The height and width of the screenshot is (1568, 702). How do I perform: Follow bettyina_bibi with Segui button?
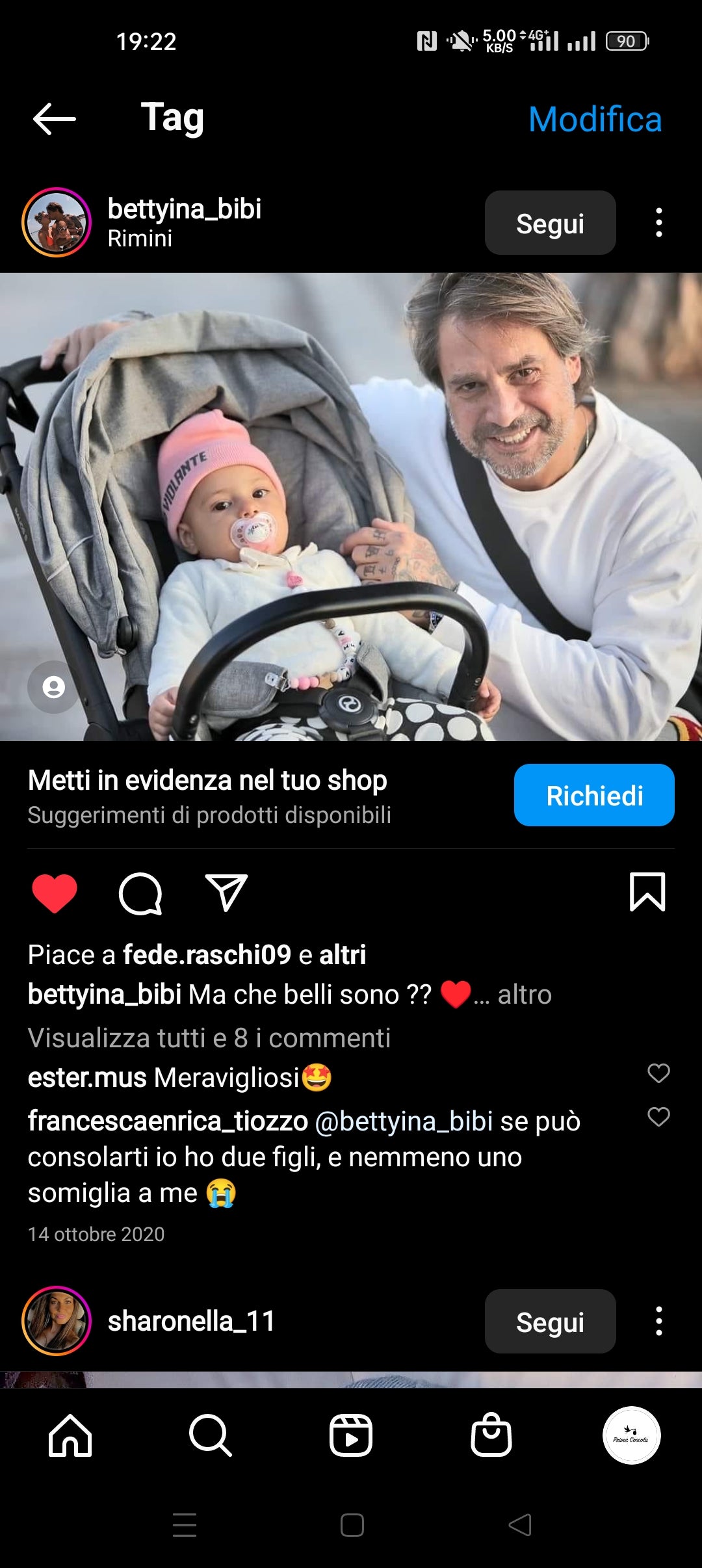[x=550, y=223]
